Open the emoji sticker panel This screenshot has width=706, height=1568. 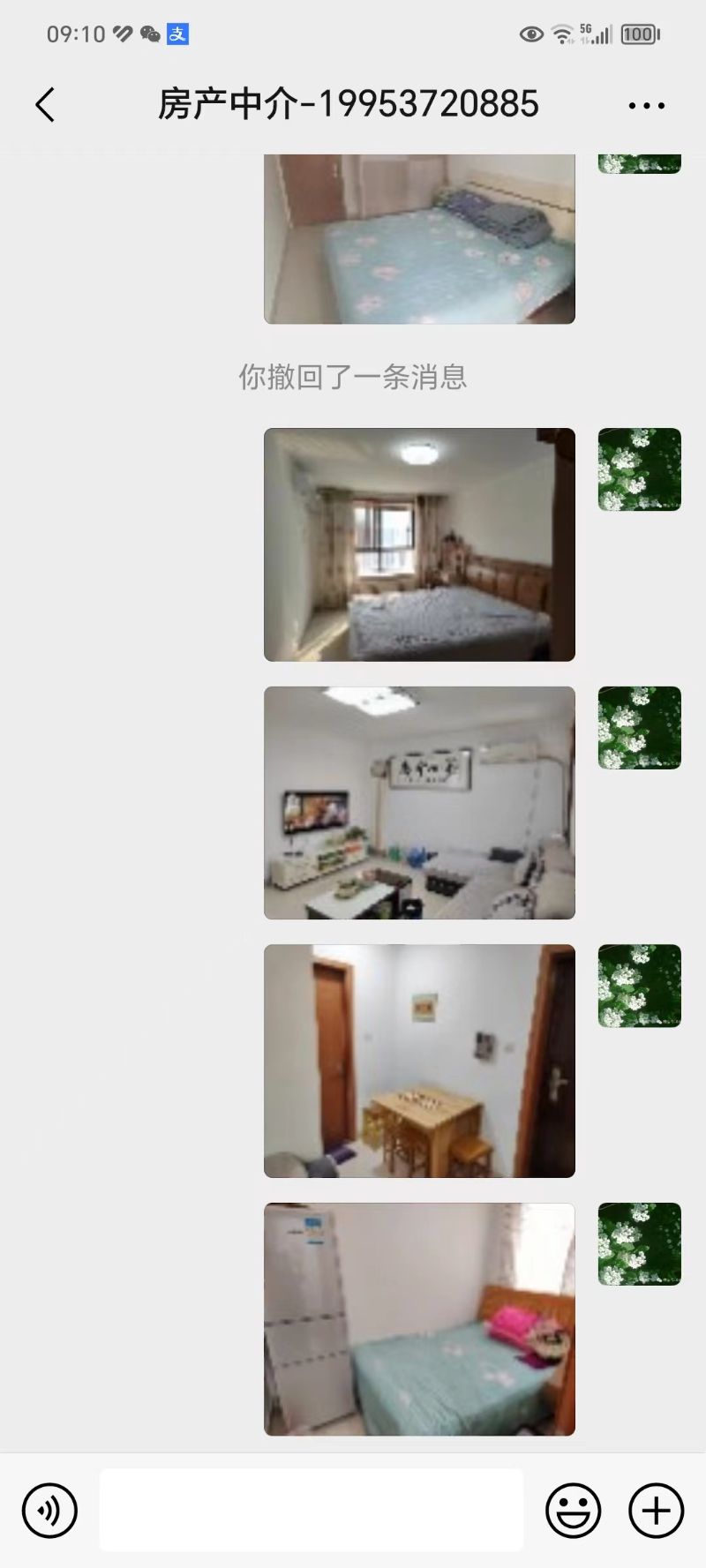pos(574,1511)
